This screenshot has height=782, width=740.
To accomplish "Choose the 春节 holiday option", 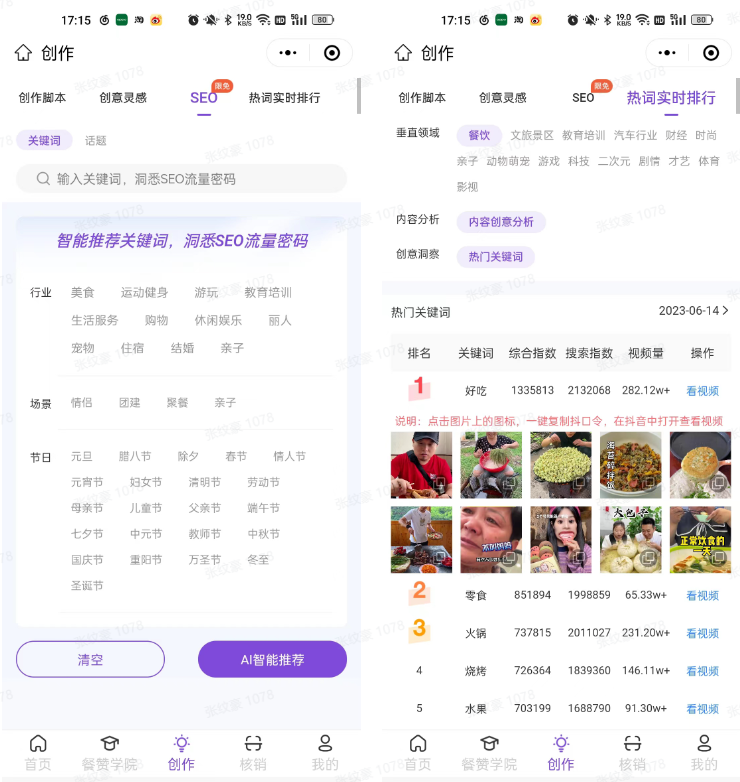I will tap(236, 457).
